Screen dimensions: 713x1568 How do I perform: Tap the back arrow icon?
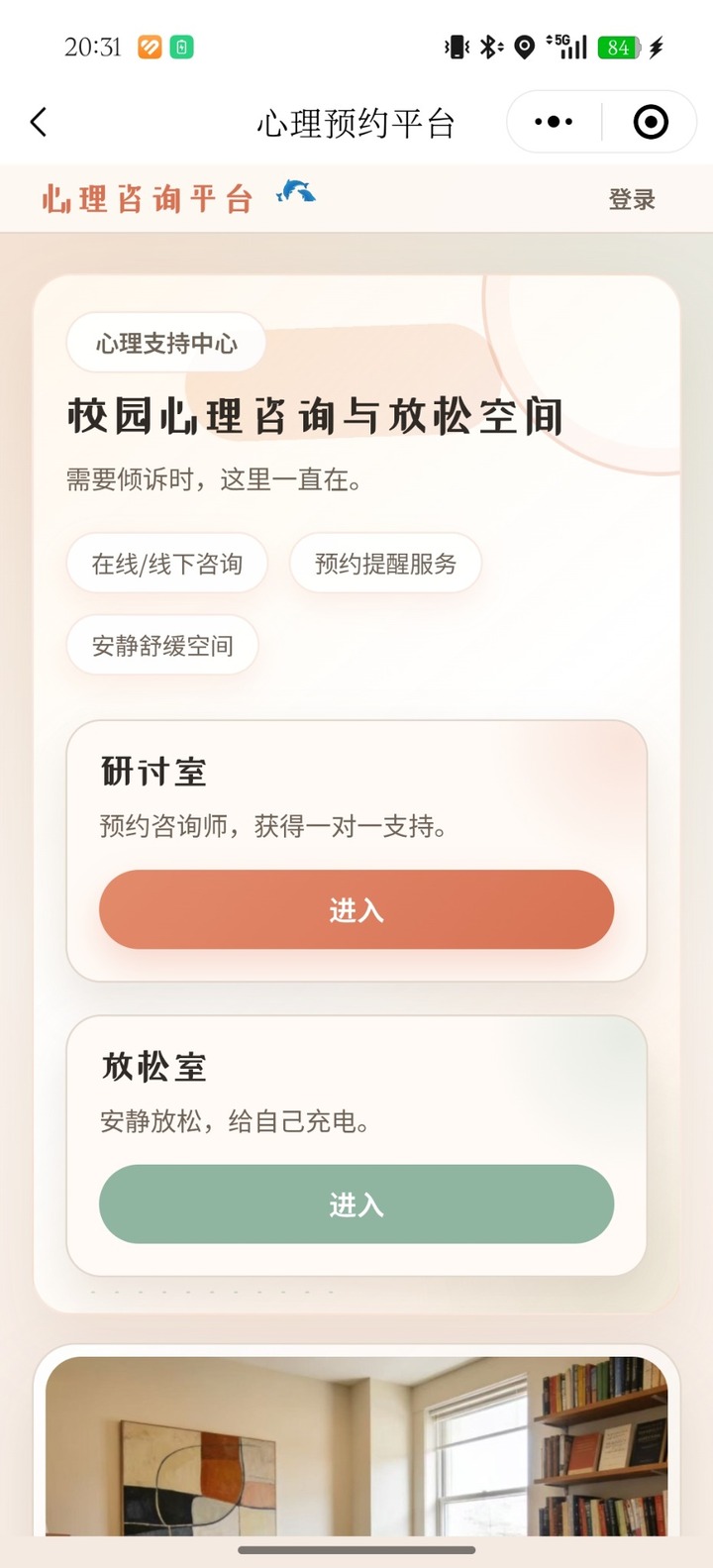pos(38,122)
